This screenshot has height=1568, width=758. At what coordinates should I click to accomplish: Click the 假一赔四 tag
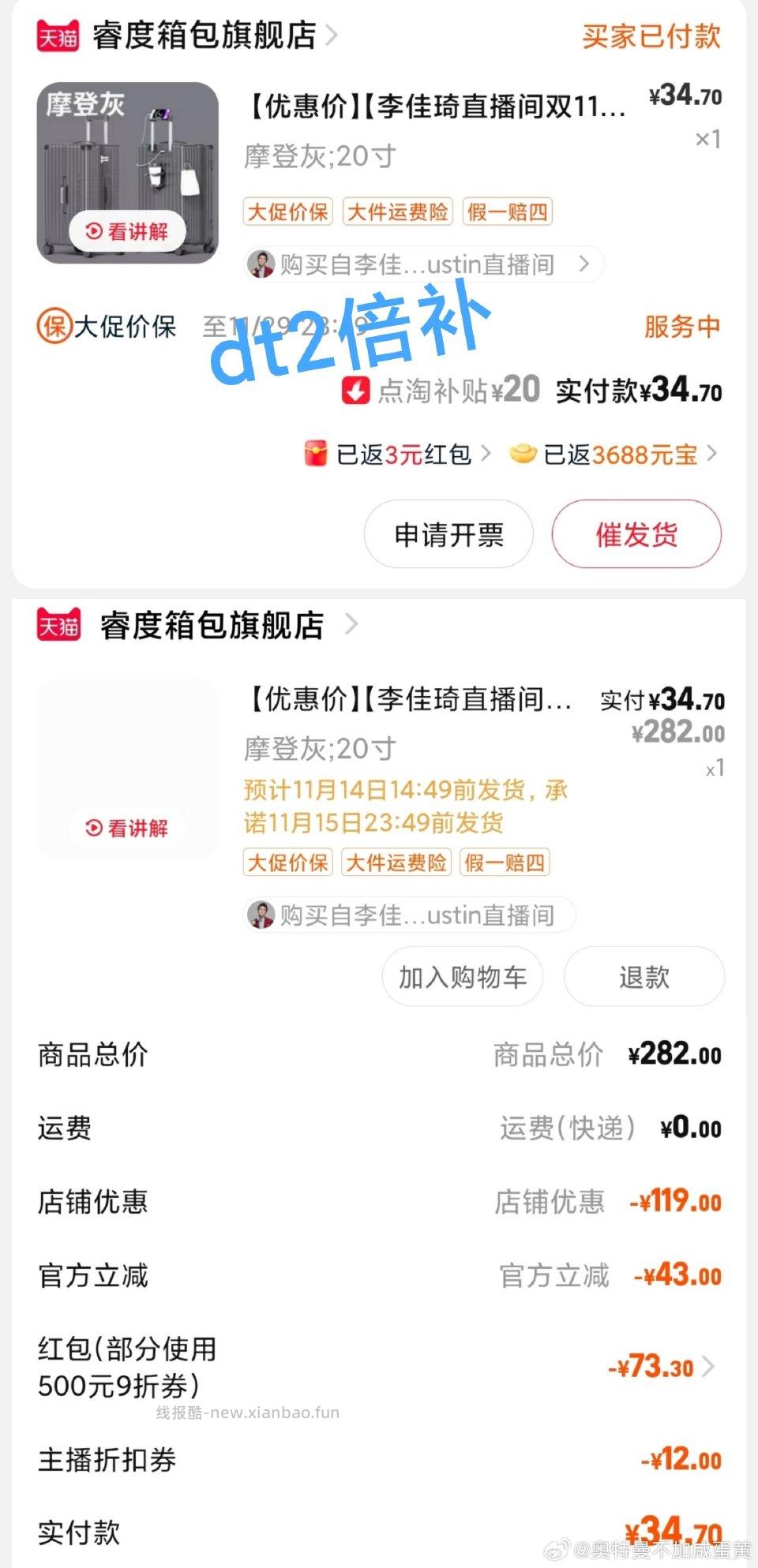506,212
